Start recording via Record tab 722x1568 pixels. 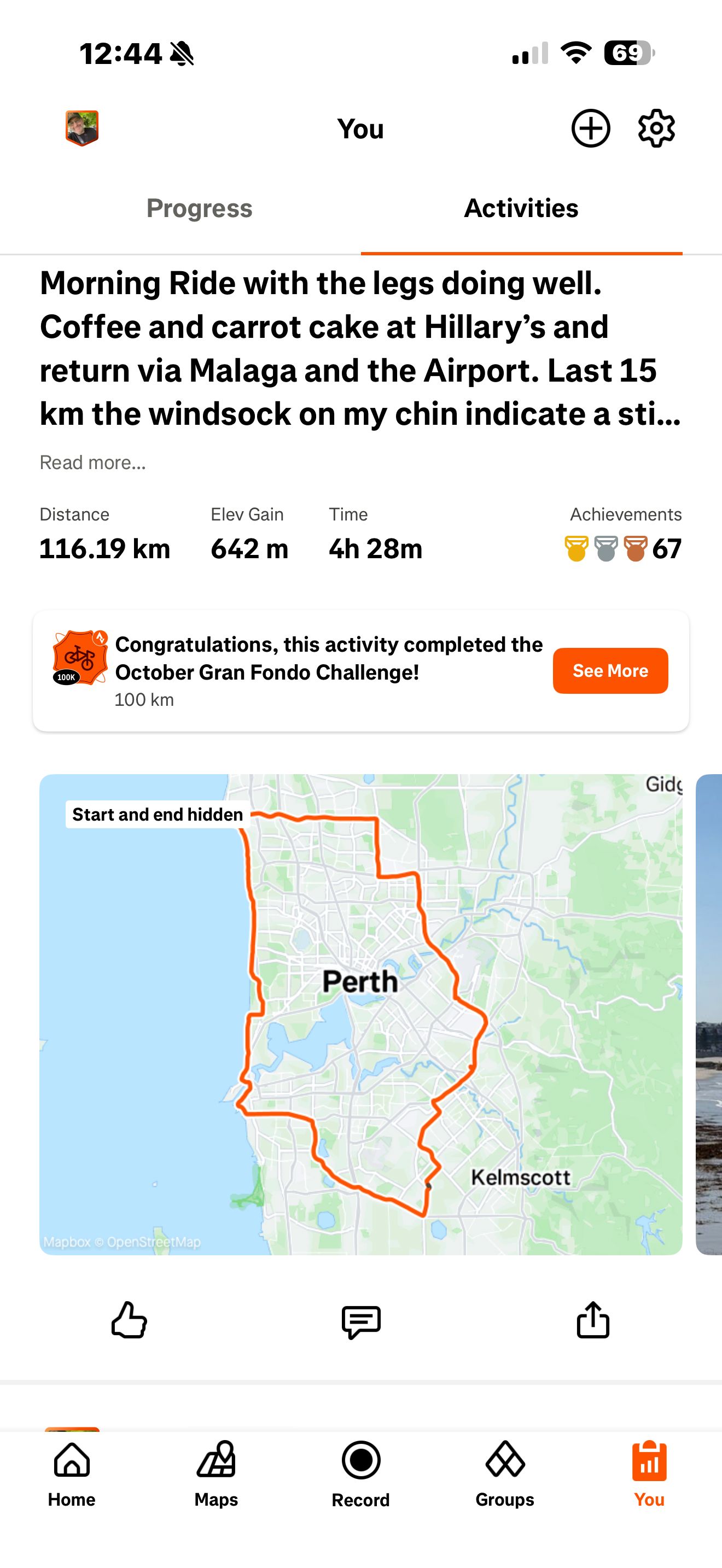pyautogui.click(x=360, y=1473)
